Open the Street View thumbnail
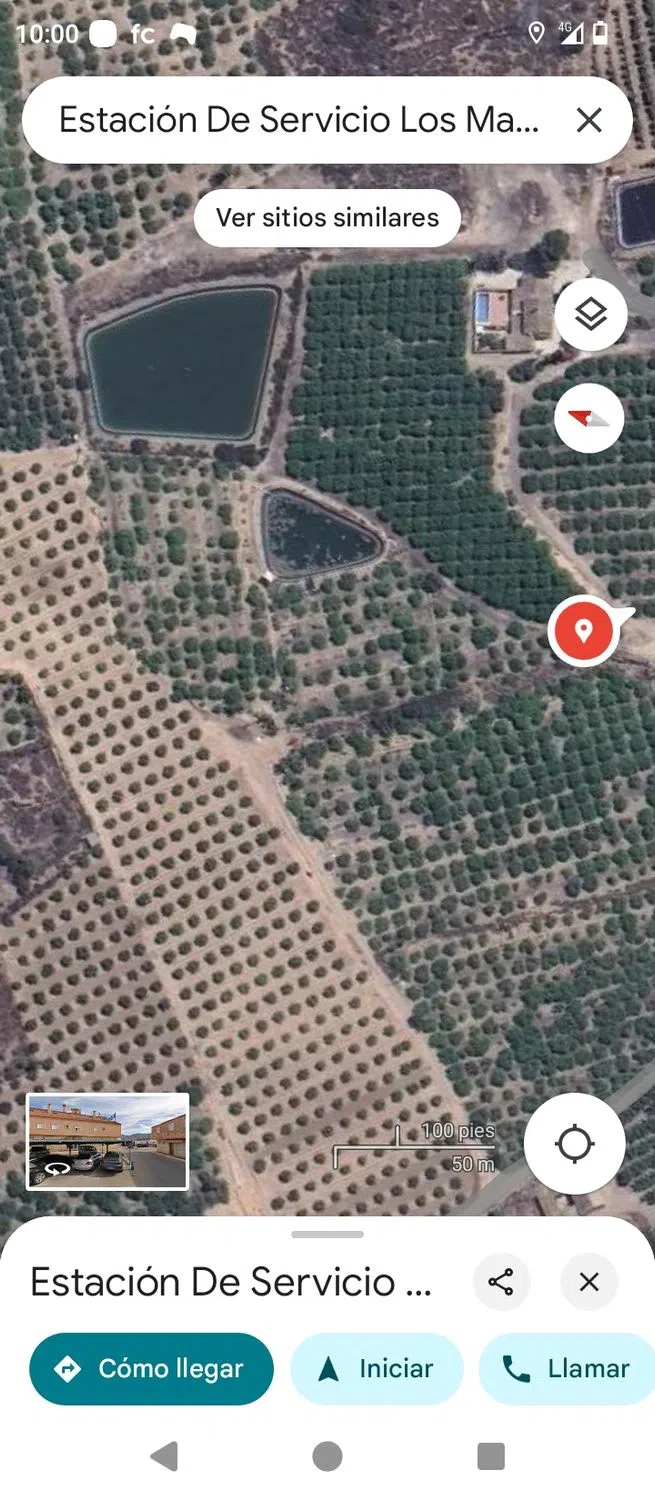Image resolution: width=655 pixels, height=1500 pixels. [108, 1141]
